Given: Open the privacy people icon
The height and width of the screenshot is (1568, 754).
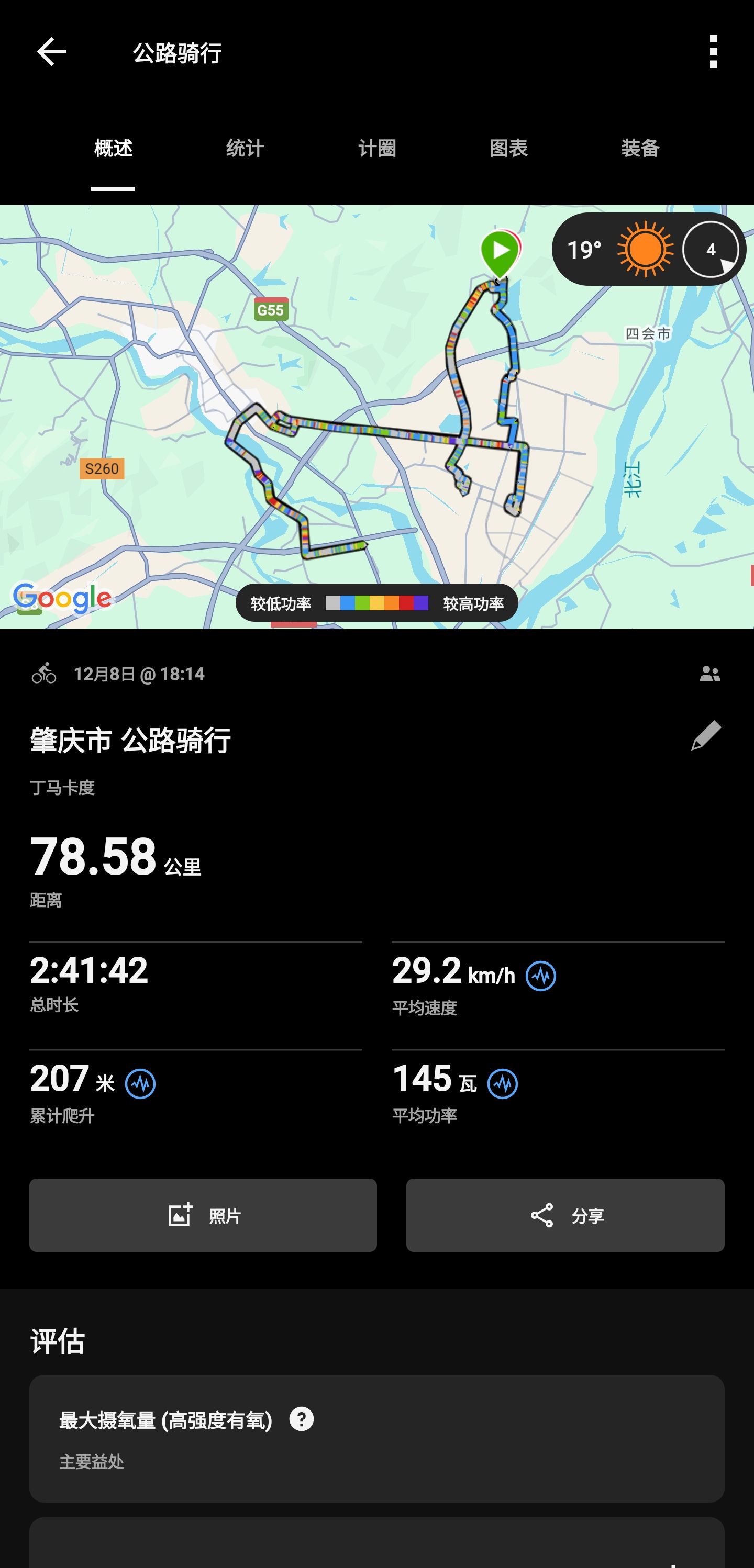Looking at the screenshot, I should click(x=709, y=674).
